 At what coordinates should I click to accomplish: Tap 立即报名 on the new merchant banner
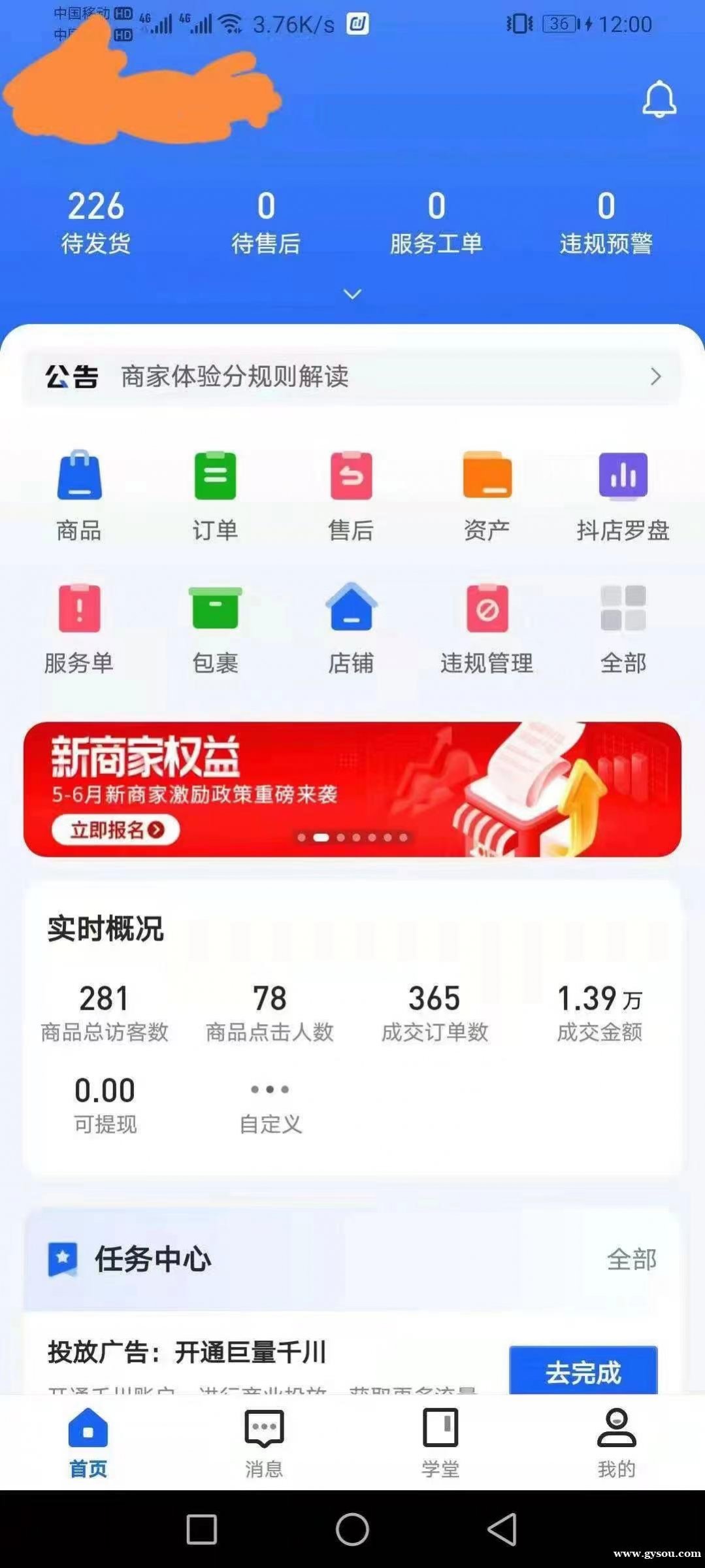tap(116, 829)
